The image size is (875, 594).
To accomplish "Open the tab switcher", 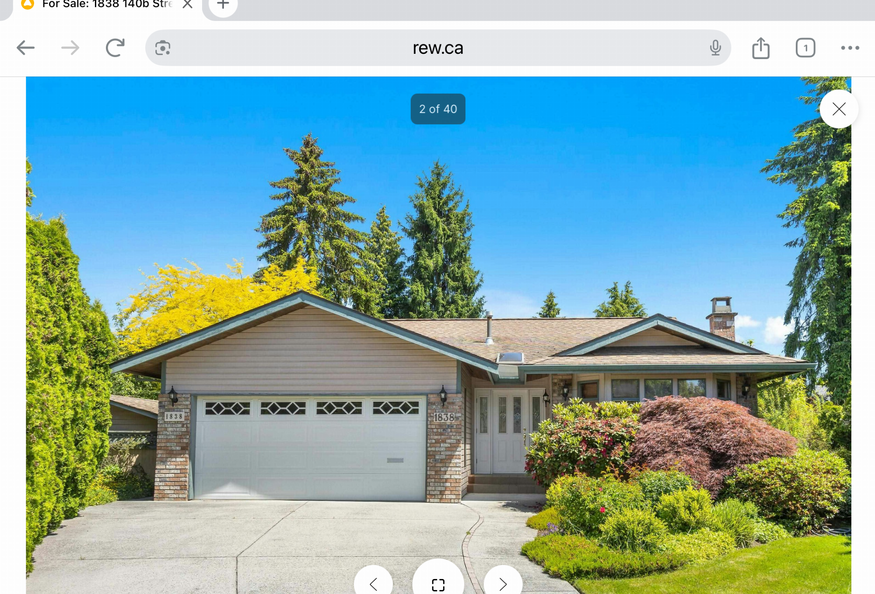I will coord(805,48).
